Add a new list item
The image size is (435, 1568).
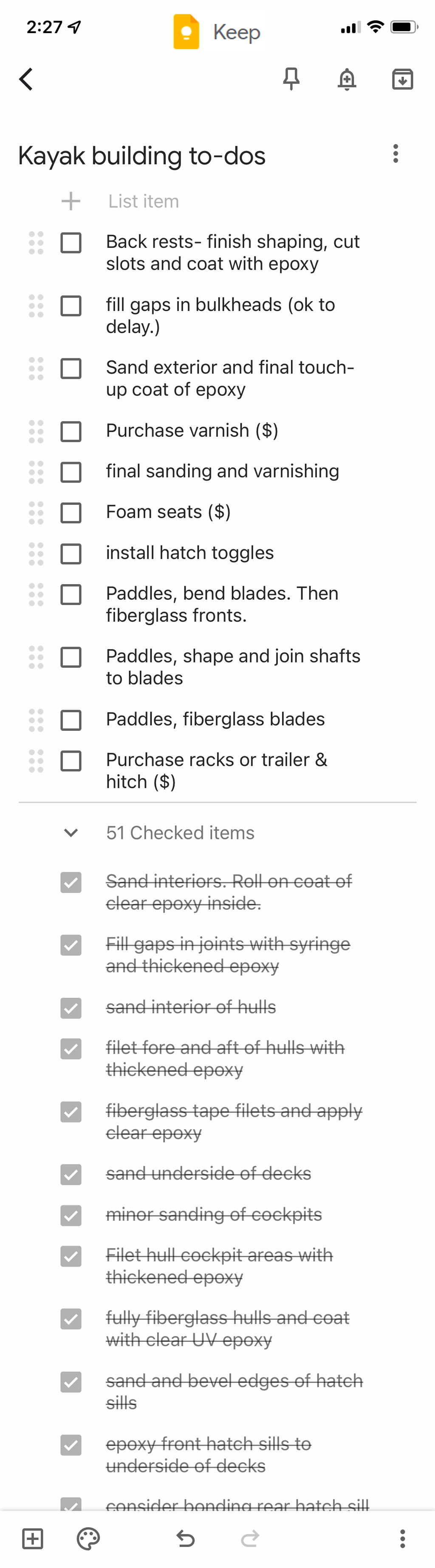[x=143, y=202]
